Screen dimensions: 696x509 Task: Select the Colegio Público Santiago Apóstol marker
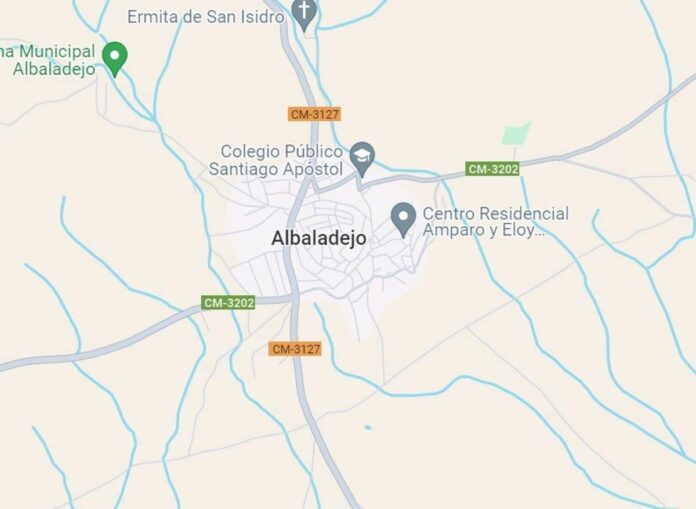361,156
